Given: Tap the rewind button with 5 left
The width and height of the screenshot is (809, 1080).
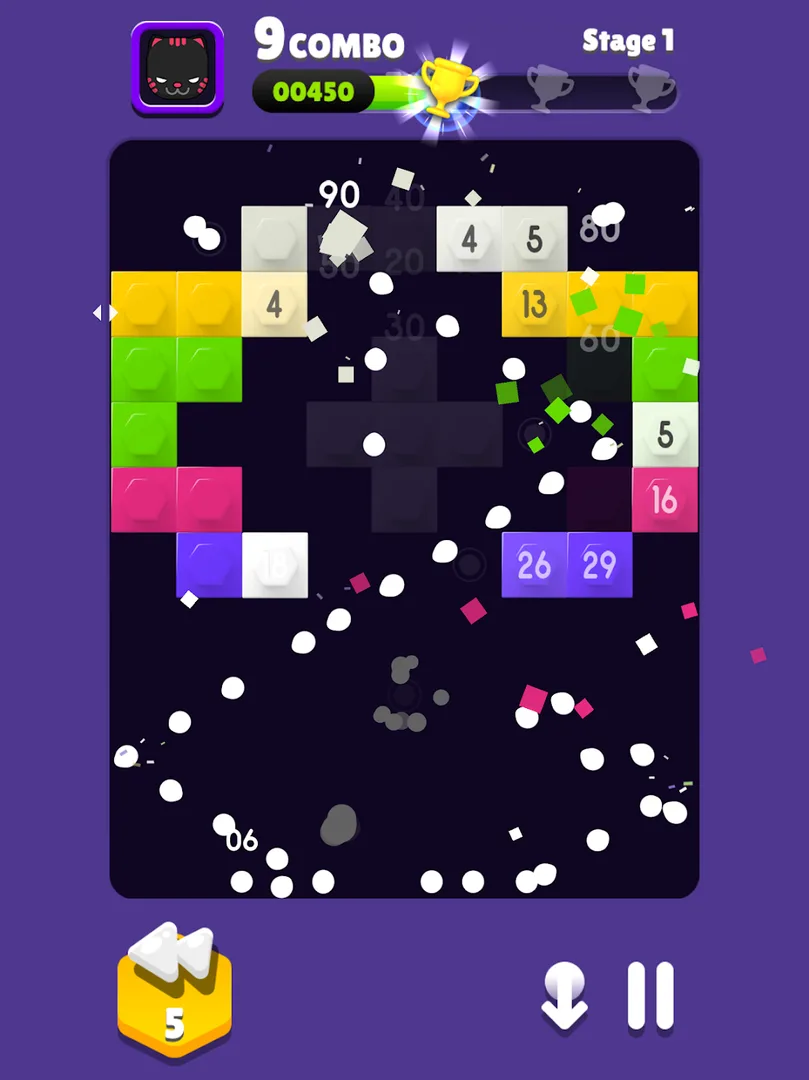Looking at the screenshot, I should coord(175,994).
